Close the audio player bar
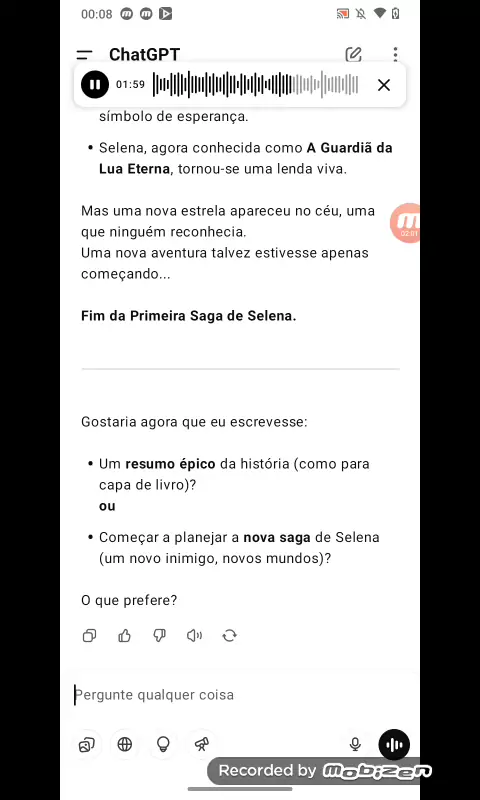The image size is (480, 800). (x=384, y=85)
